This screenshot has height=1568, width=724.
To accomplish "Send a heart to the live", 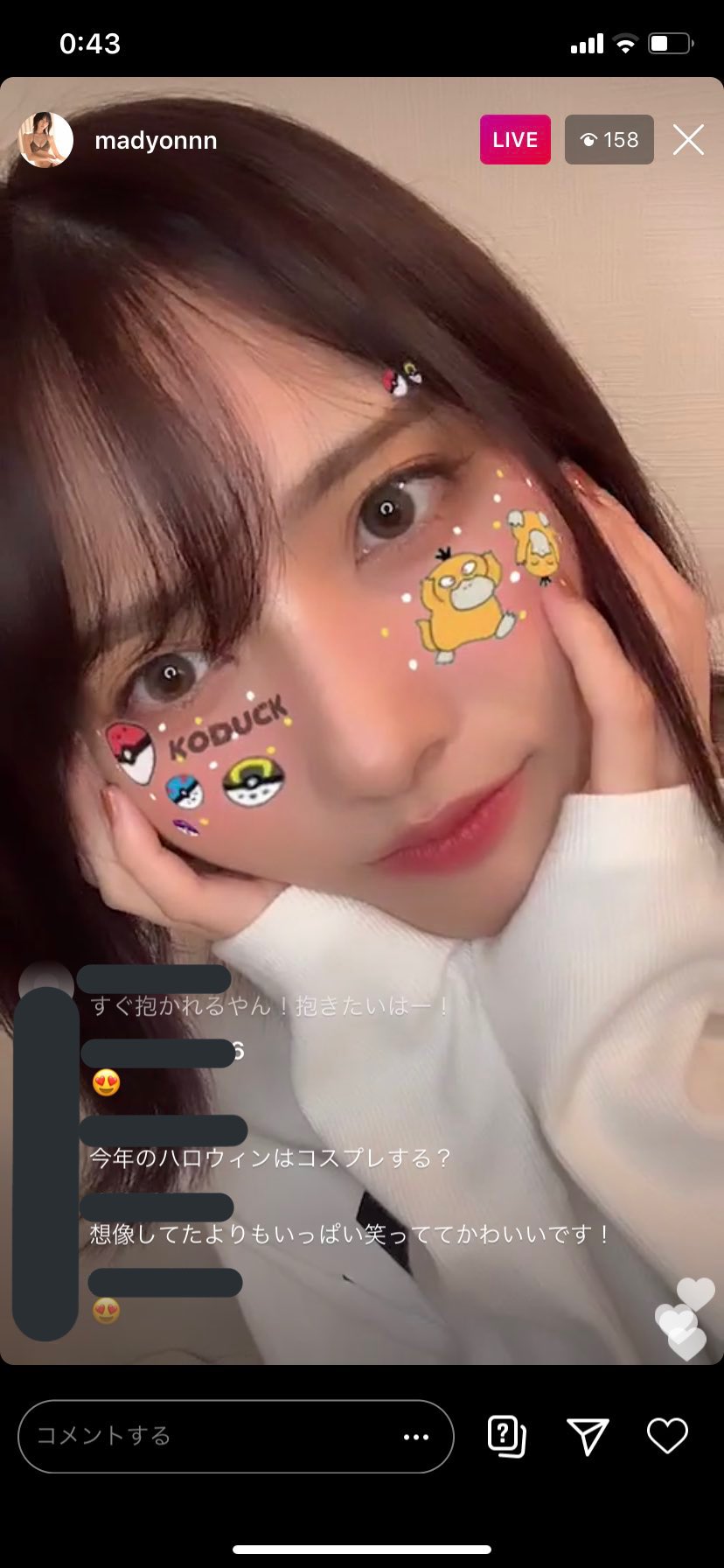I will tap(667, 1436).
